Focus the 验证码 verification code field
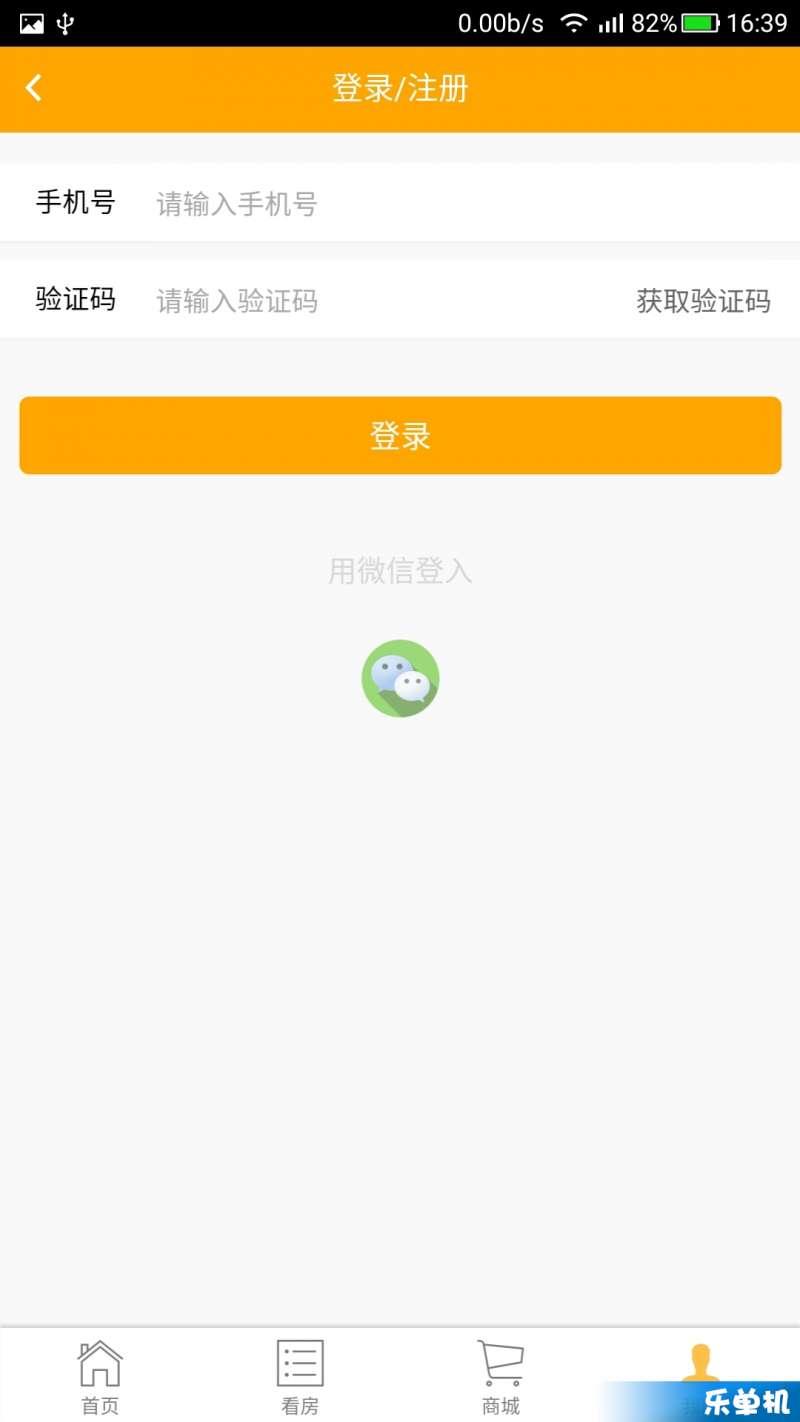This screenshot has height=1422, width=800. coord(390,300)
